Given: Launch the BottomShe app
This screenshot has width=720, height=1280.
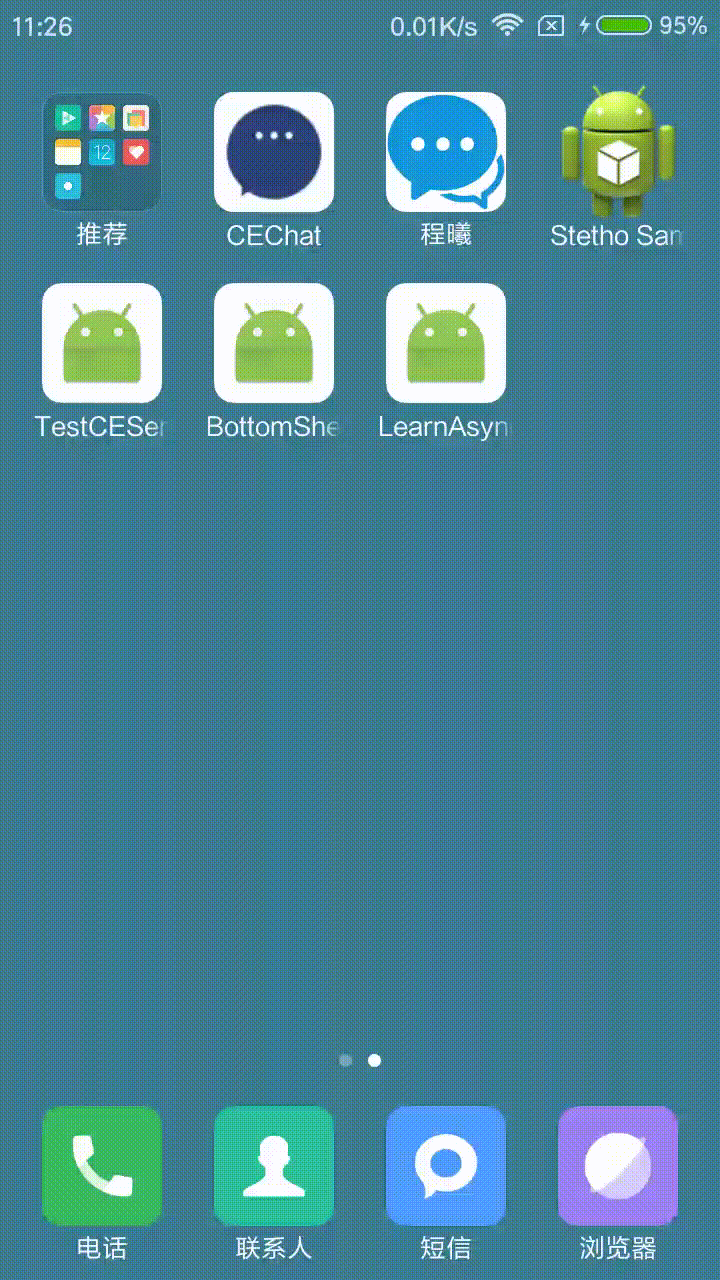Looking at the screenshot, I should pos(274,343).
